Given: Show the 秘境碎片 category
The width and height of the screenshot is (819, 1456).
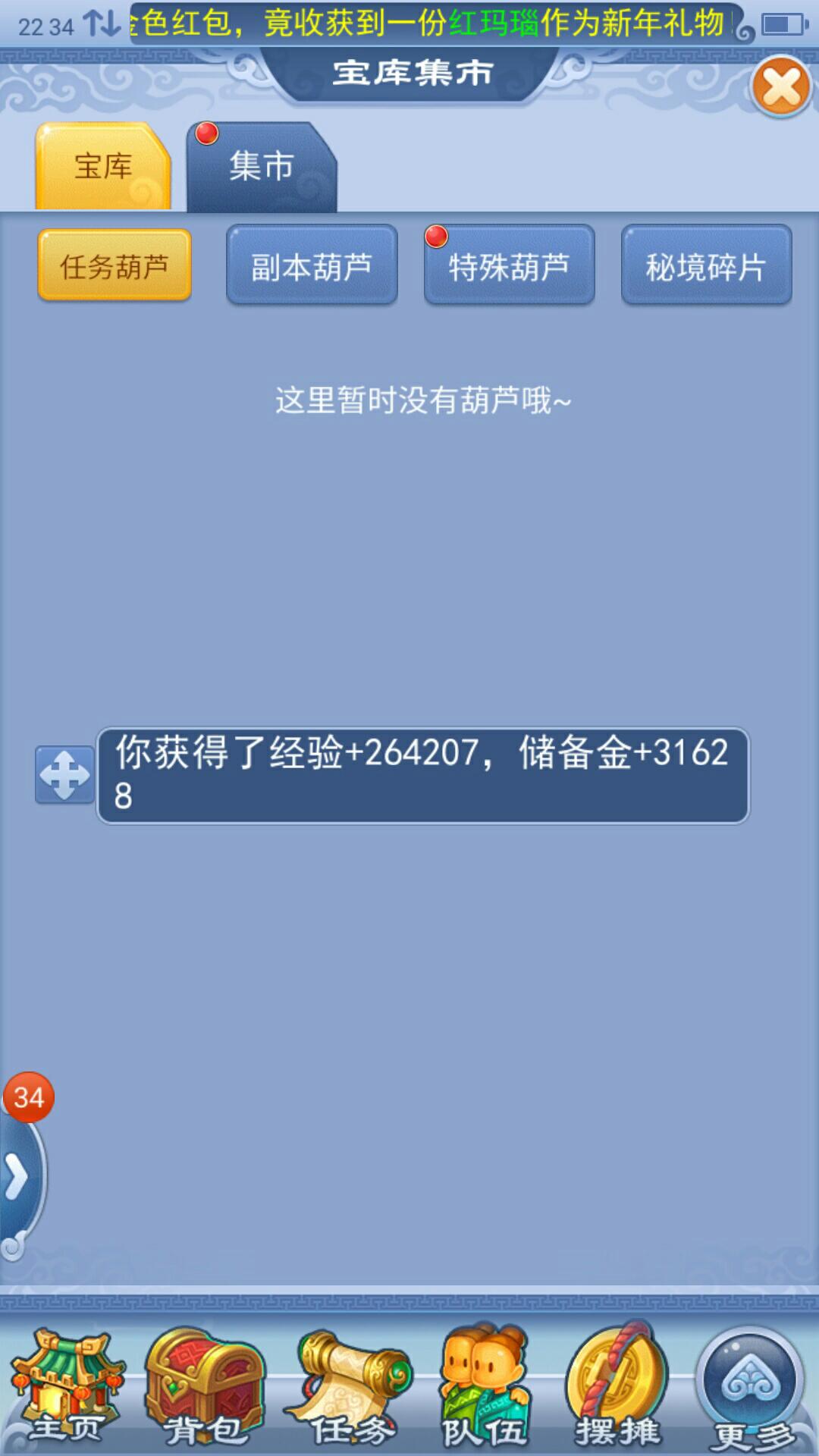Looking at the screenshot, I should coord(706,266).
